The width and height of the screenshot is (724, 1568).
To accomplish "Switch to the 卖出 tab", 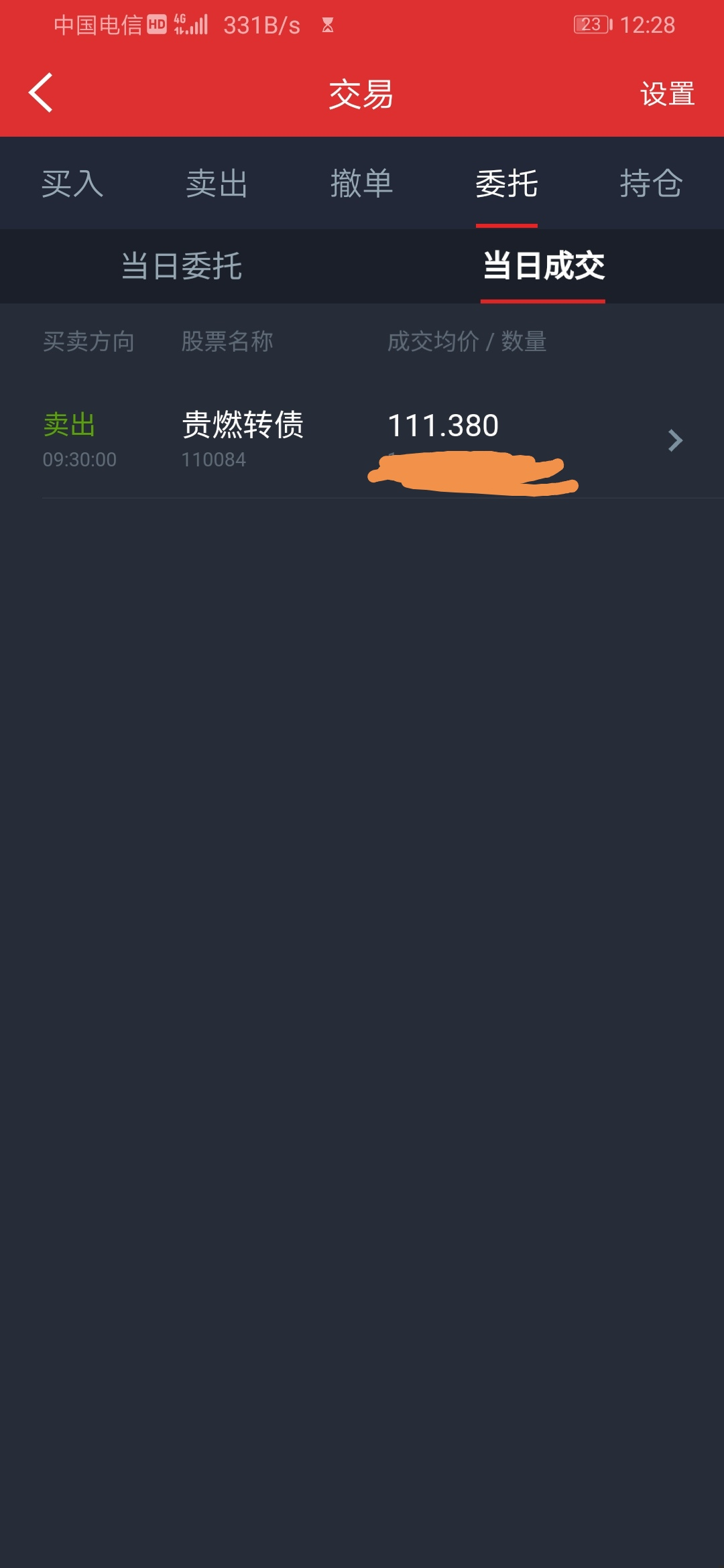I will pos(217,184).
